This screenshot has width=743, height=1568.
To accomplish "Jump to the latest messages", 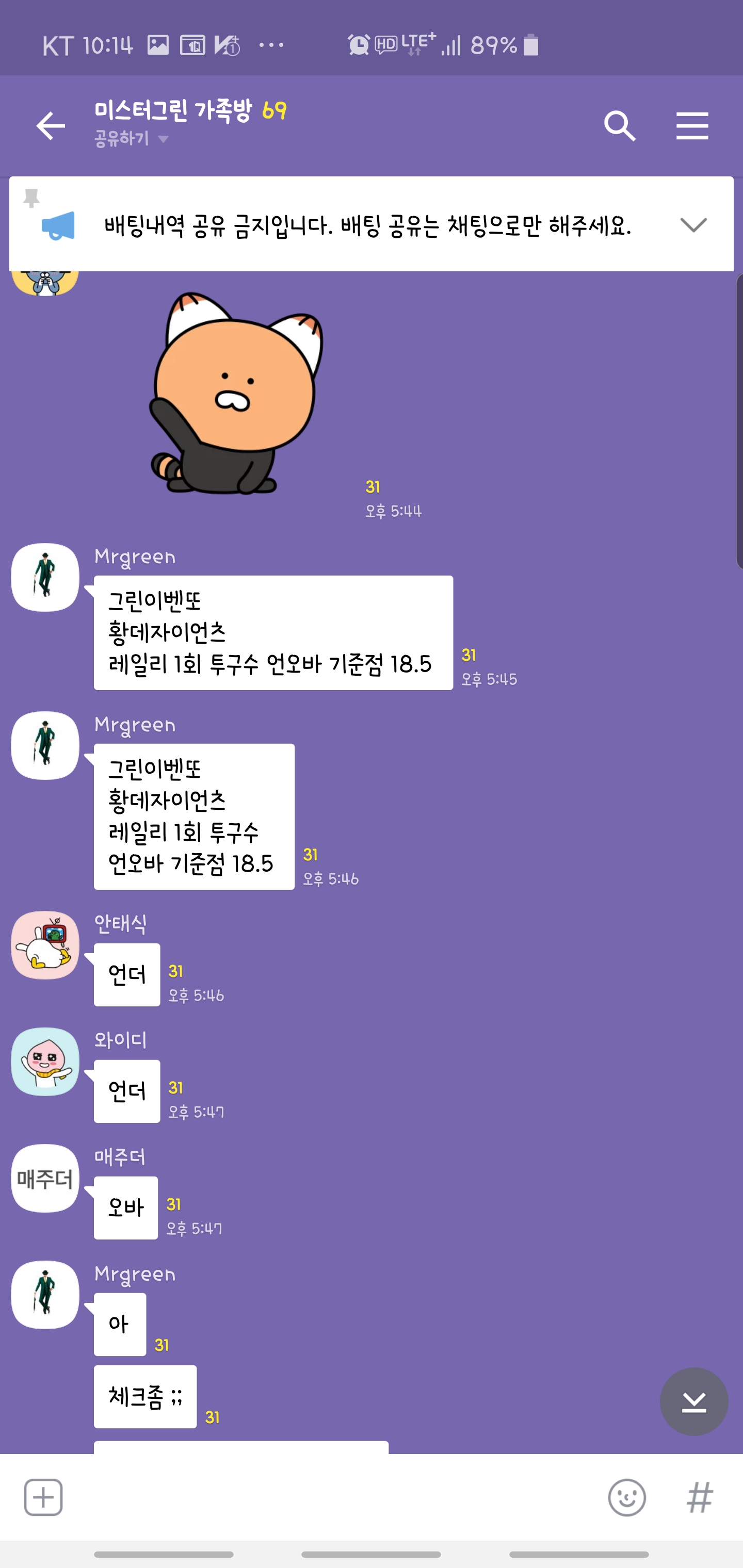I will [693, 1402].
